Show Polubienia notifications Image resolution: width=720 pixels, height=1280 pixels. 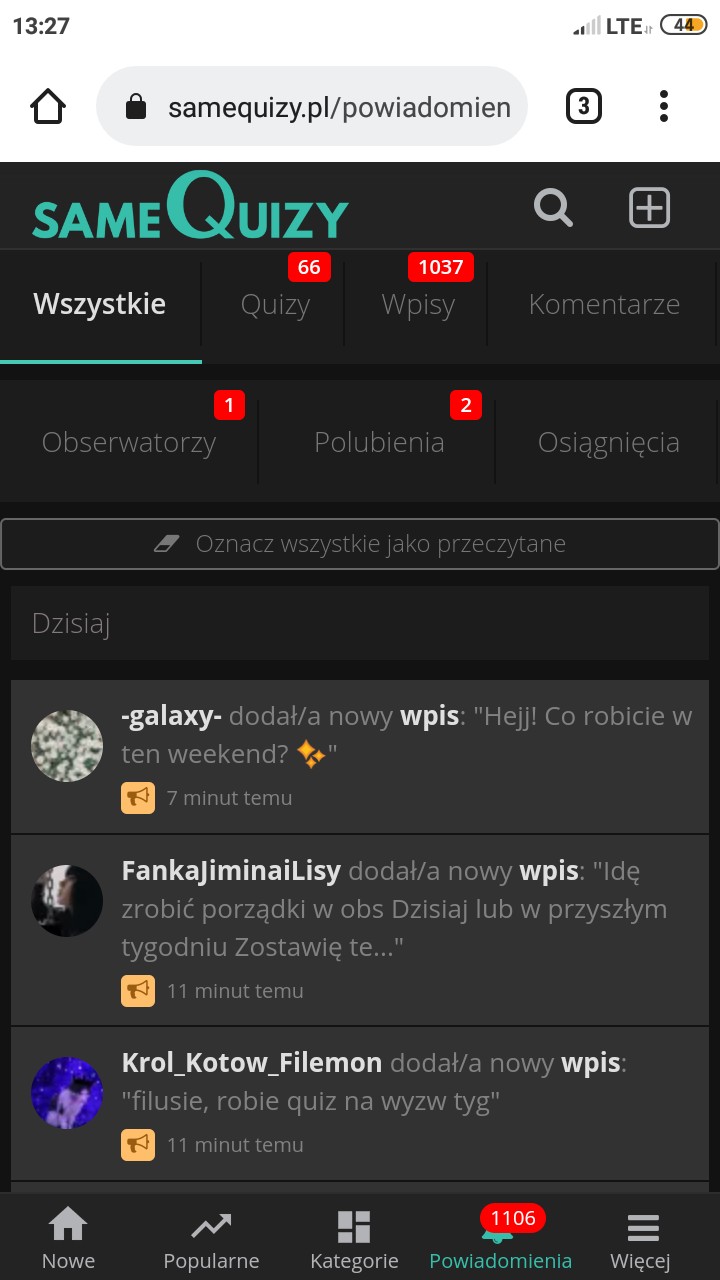click(x=379, y=442)
